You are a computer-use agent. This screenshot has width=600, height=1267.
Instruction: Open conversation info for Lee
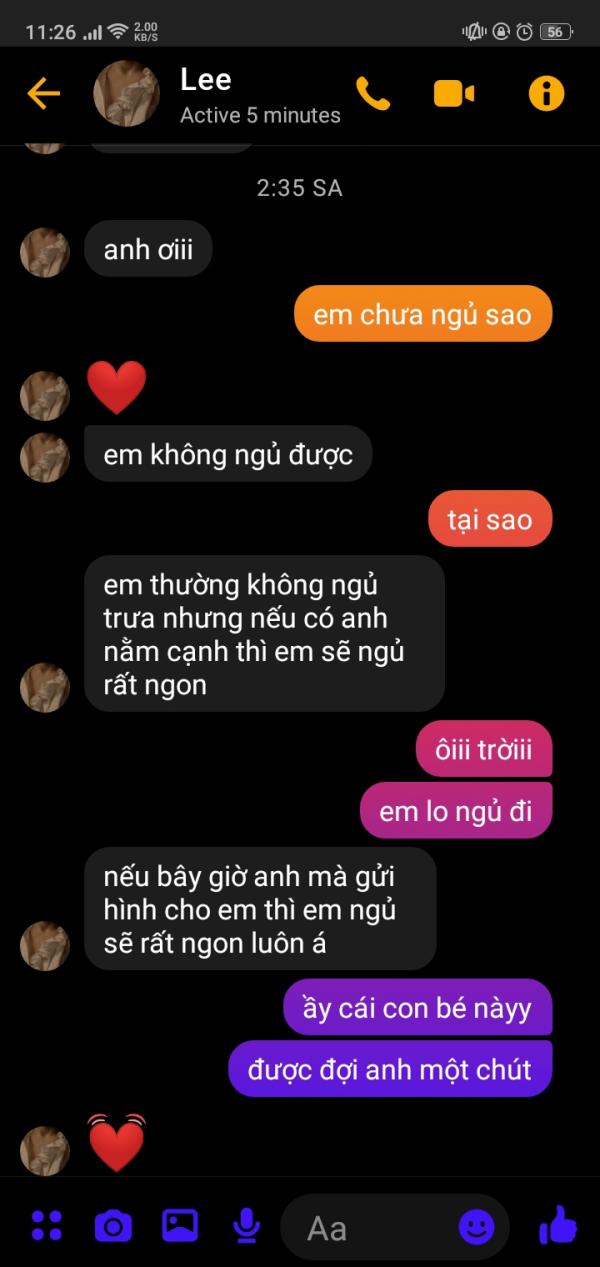(x=546, y=94)
